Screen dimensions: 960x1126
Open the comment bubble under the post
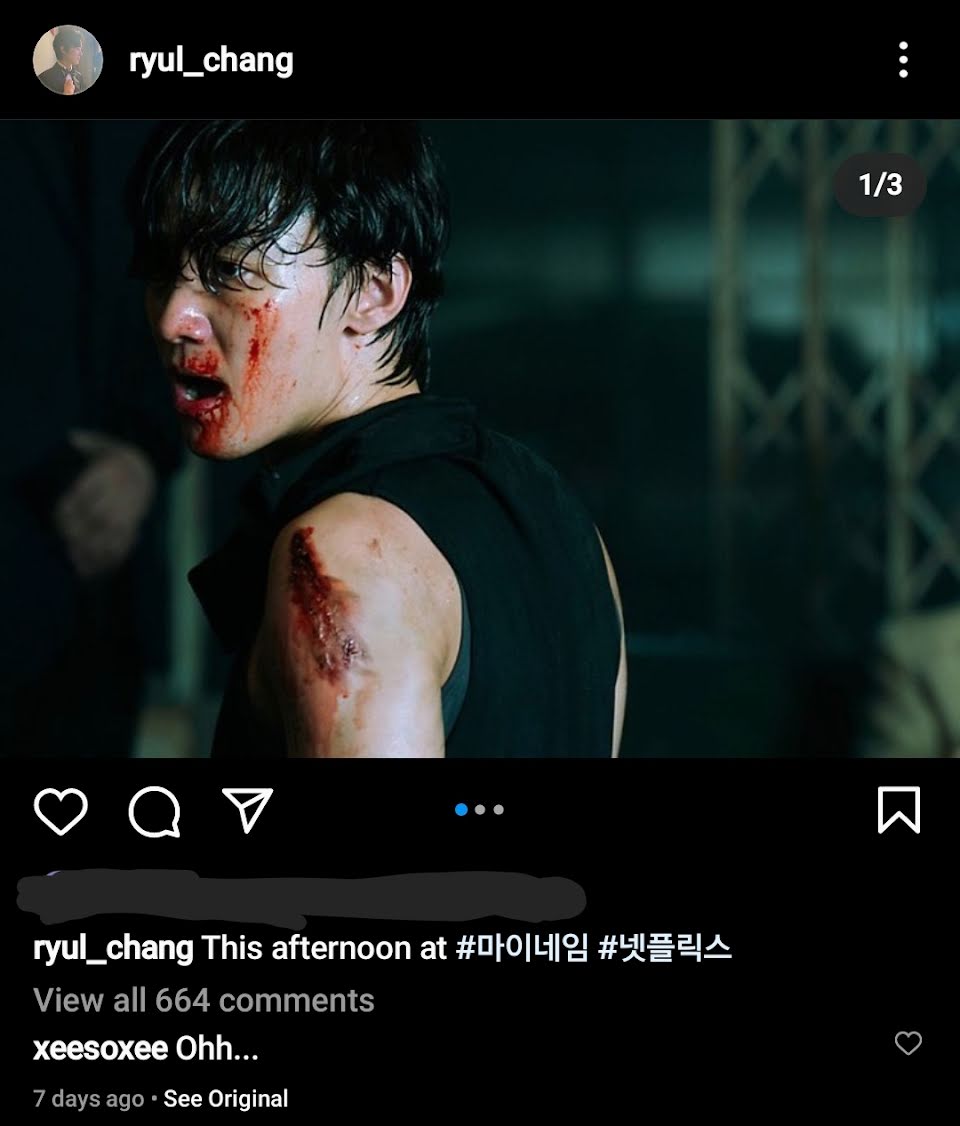point(154,811)
